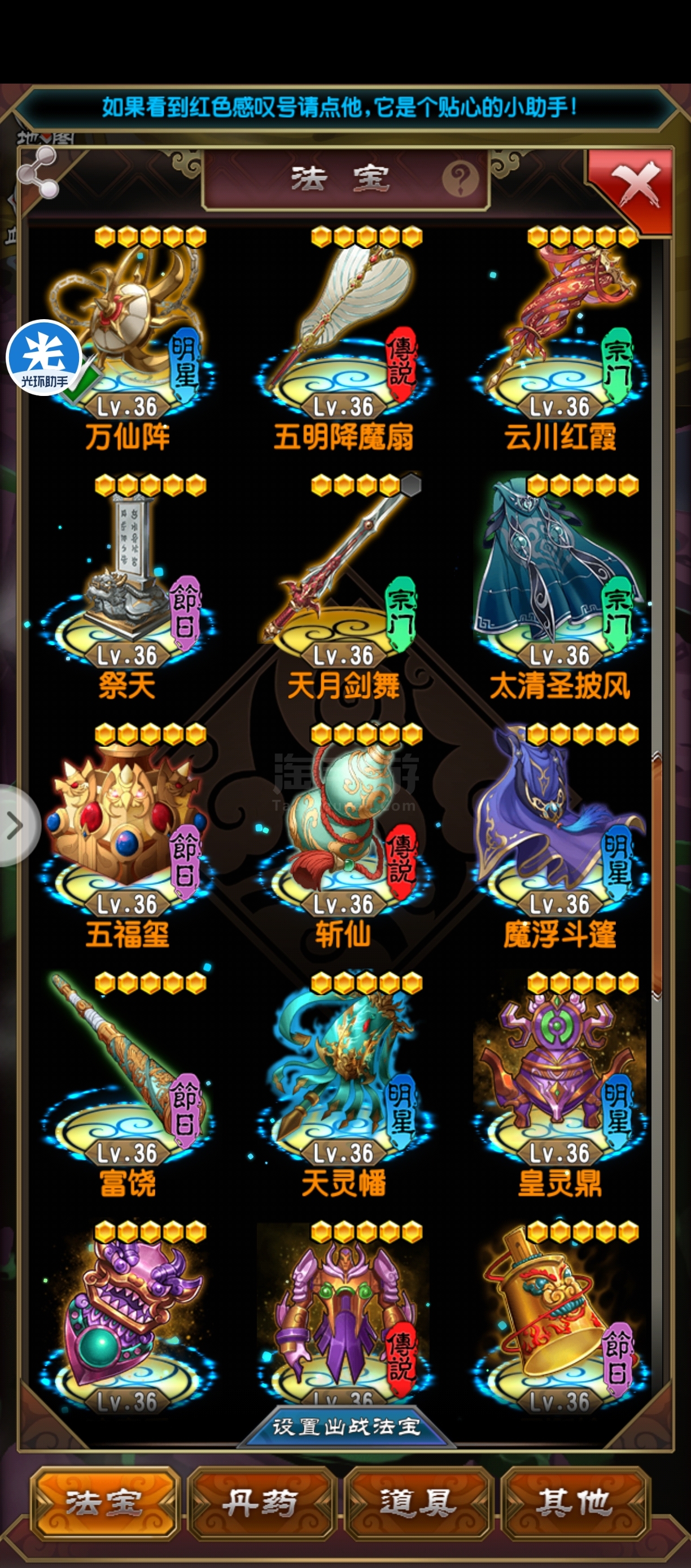Viewport: 691px width, 1568px height.
Task: Switch to the 丹药 tab
Action: point(261,1502)
